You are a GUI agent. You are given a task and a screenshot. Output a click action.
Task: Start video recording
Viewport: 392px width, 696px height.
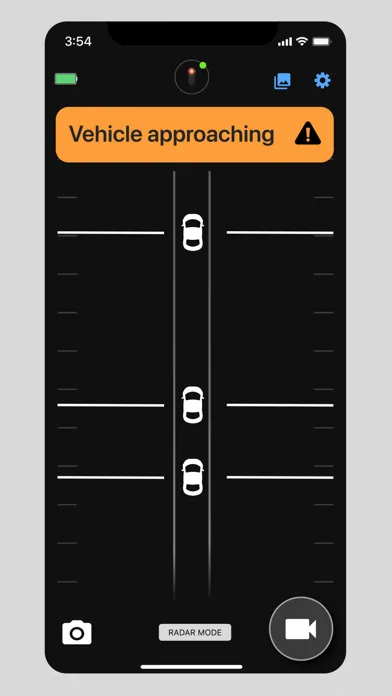pos(301,629)
